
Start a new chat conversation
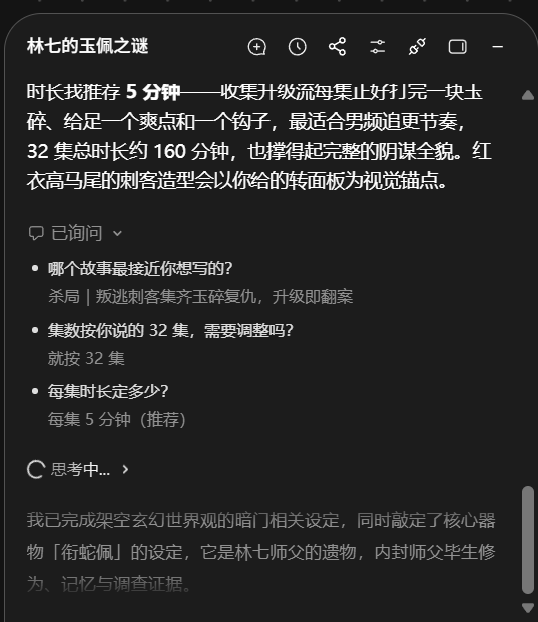[x=257, y=47]
